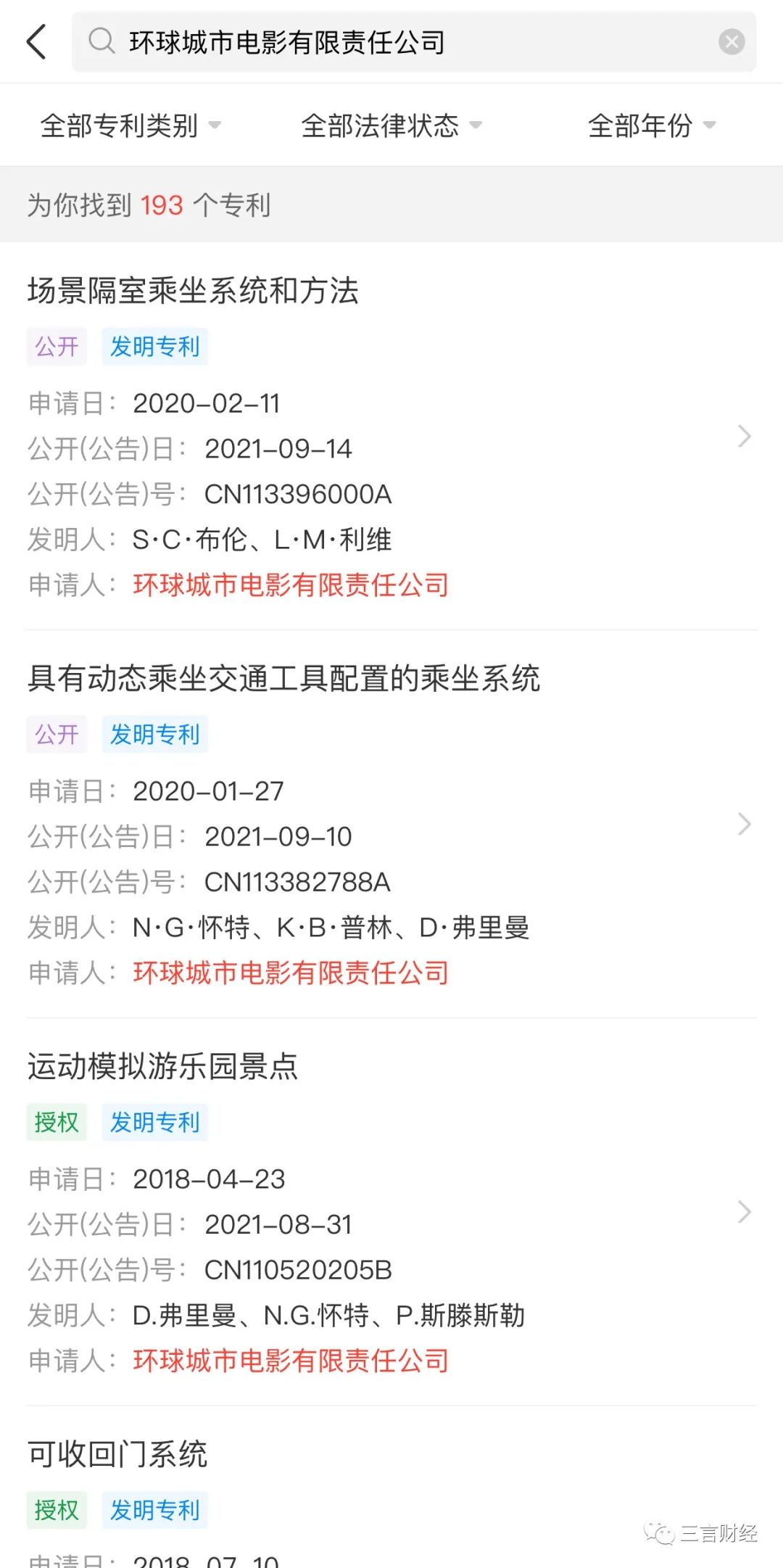Screen dimensions: 783x1568
Task: Clear the search text with the X
Action: coord(731,42)
